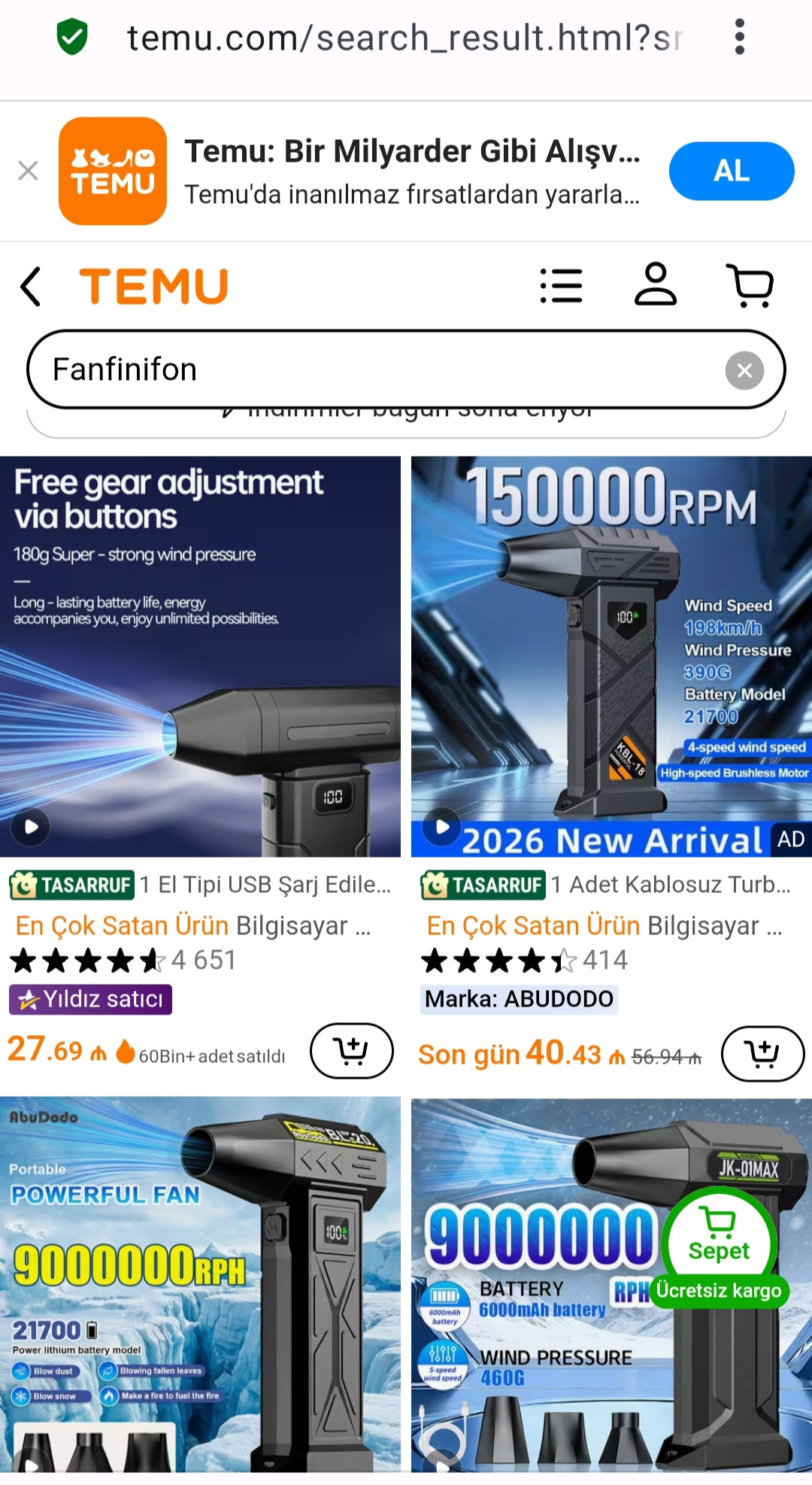The image size is (812, 1485).
Task: Open the categories list menu icon
Action: (x=561, y=286)
